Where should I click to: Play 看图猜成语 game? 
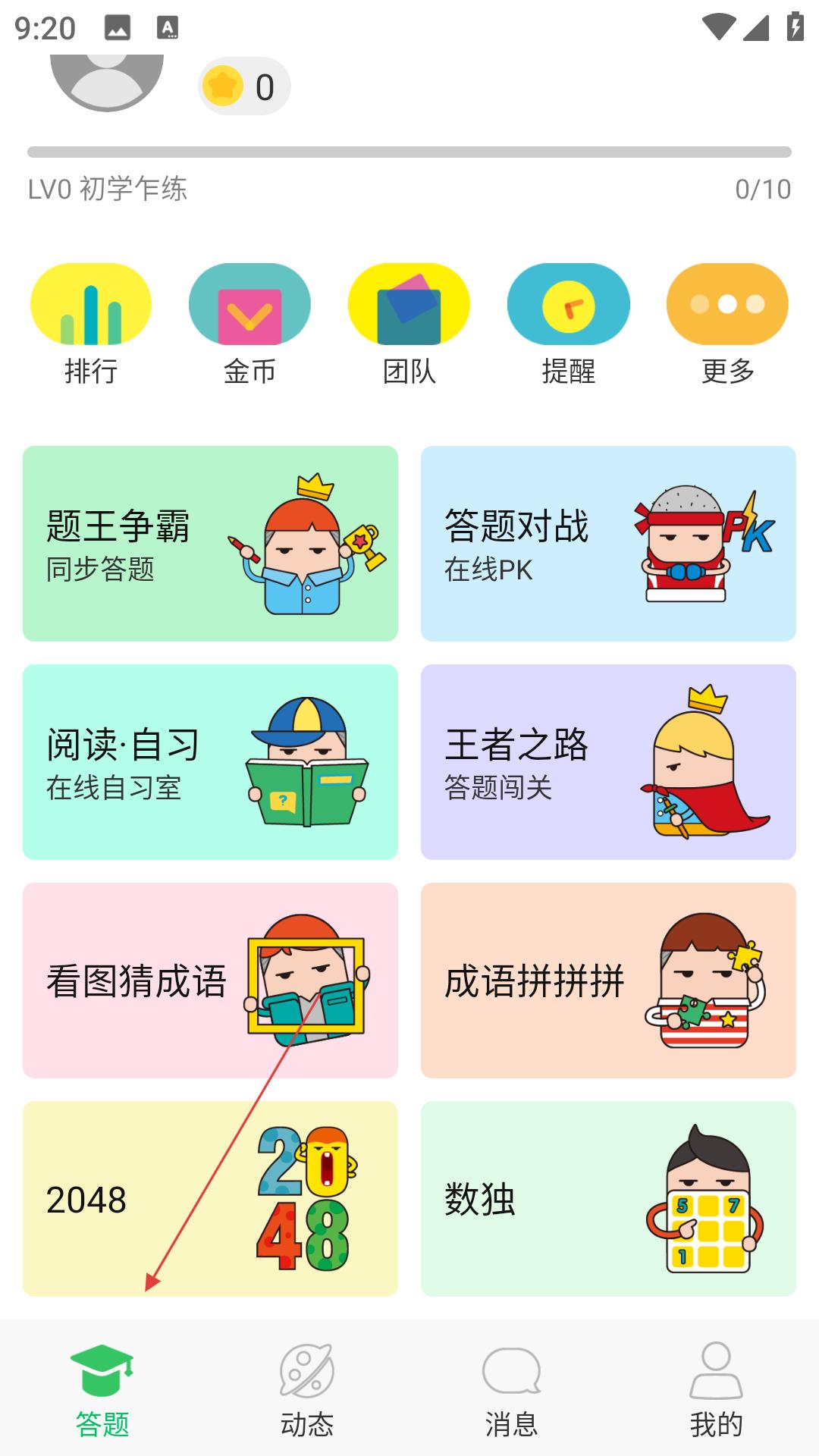[210, 981]
